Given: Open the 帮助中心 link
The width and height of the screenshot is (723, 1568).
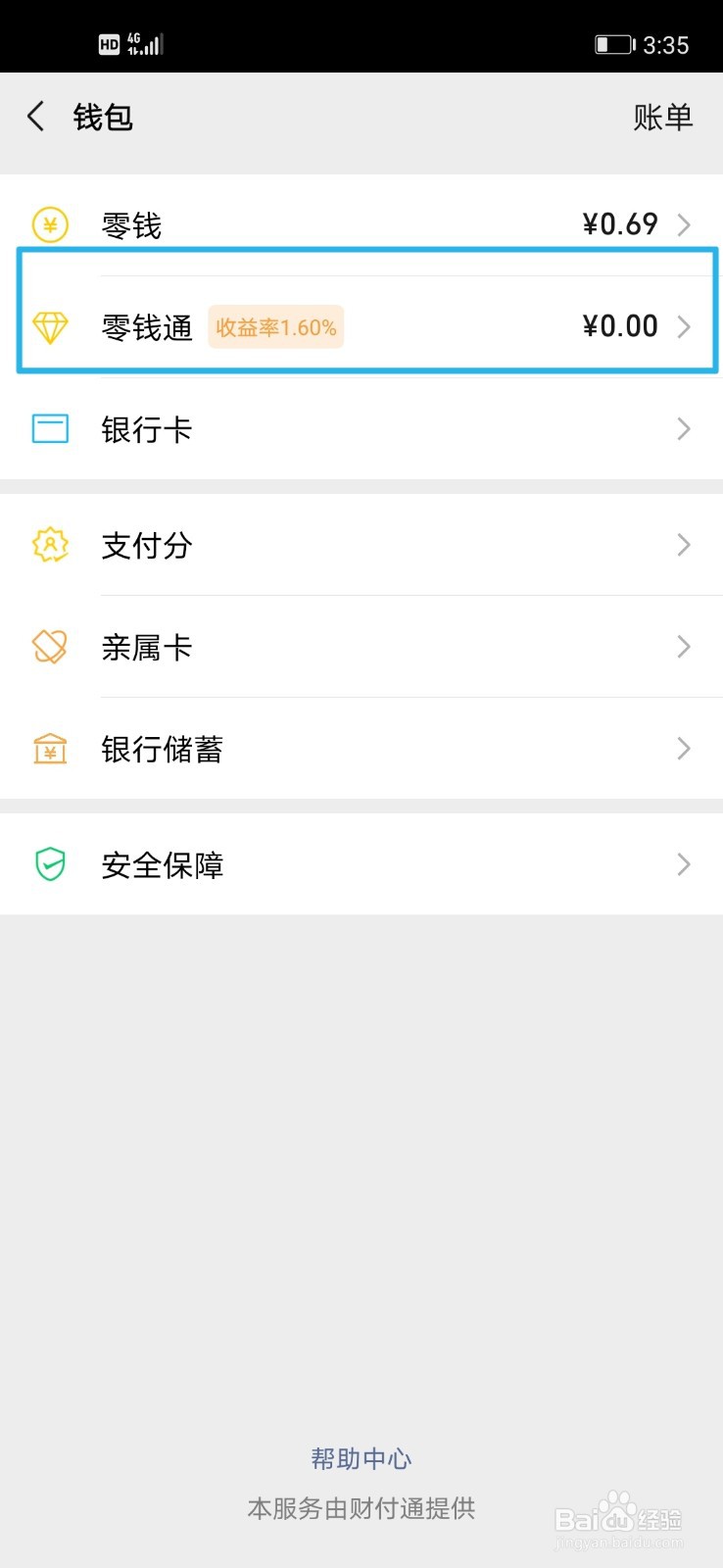Looking at the screenshot, I should coord(361,1458).
